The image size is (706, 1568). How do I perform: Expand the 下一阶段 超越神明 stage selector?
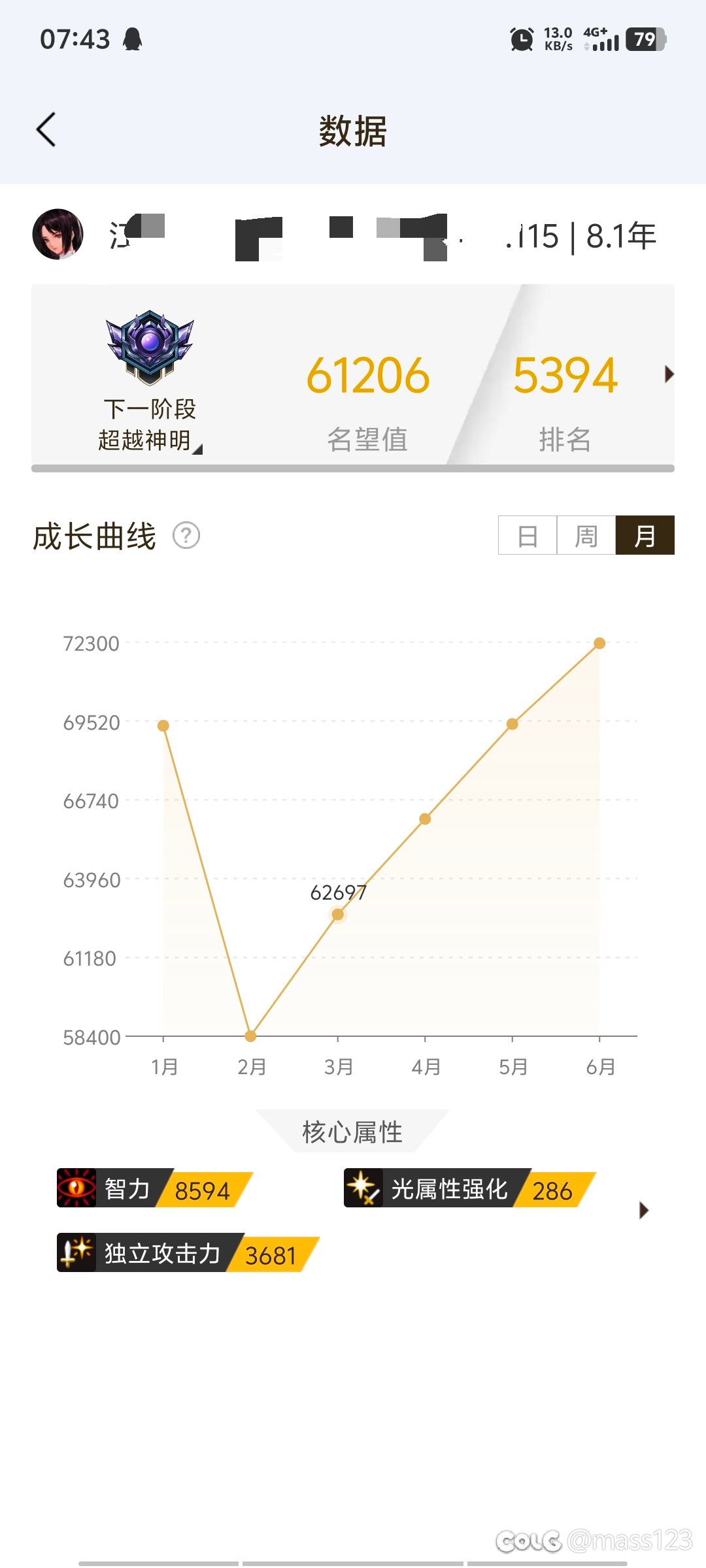pos(150,425)
